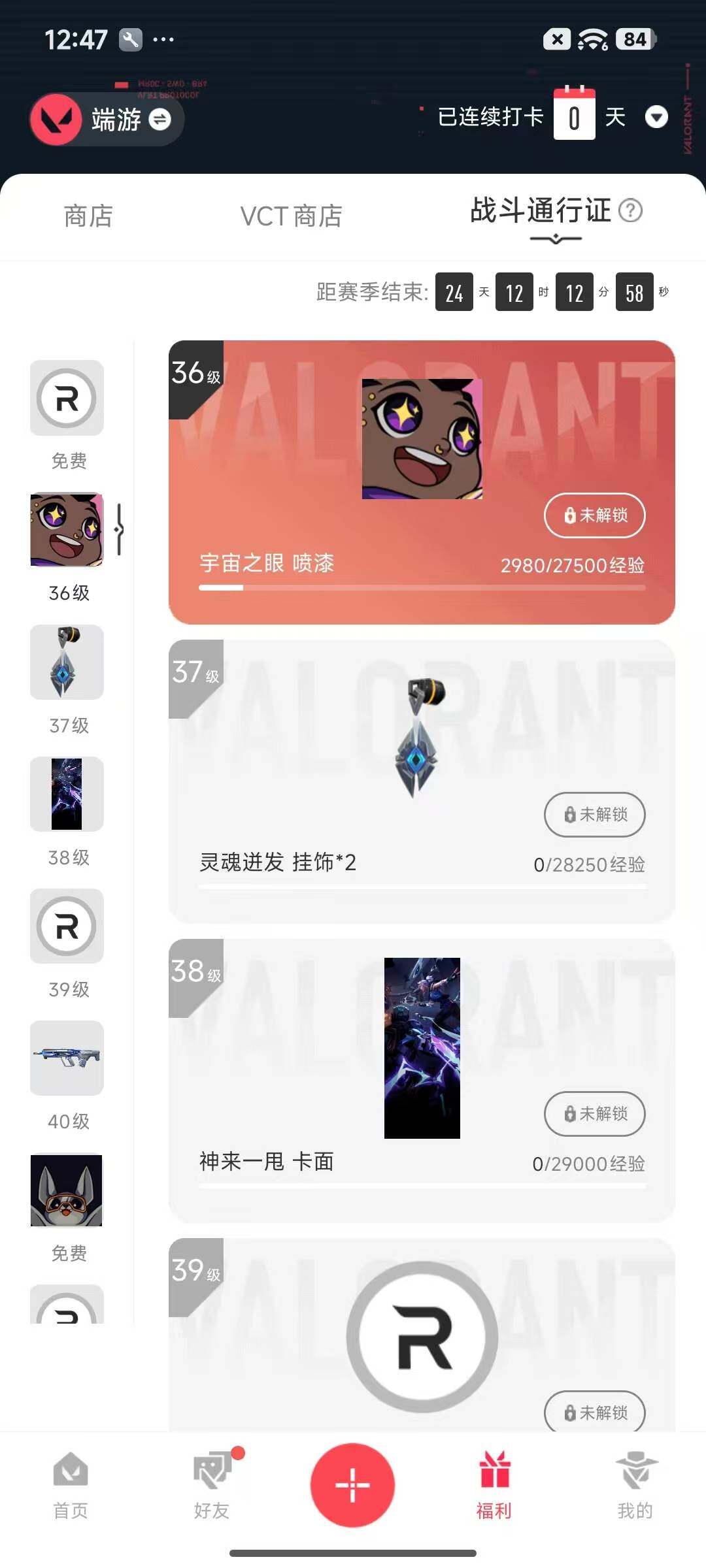
Task: Click the check-in calendar showing 0 天
Action: pos(574,116)
